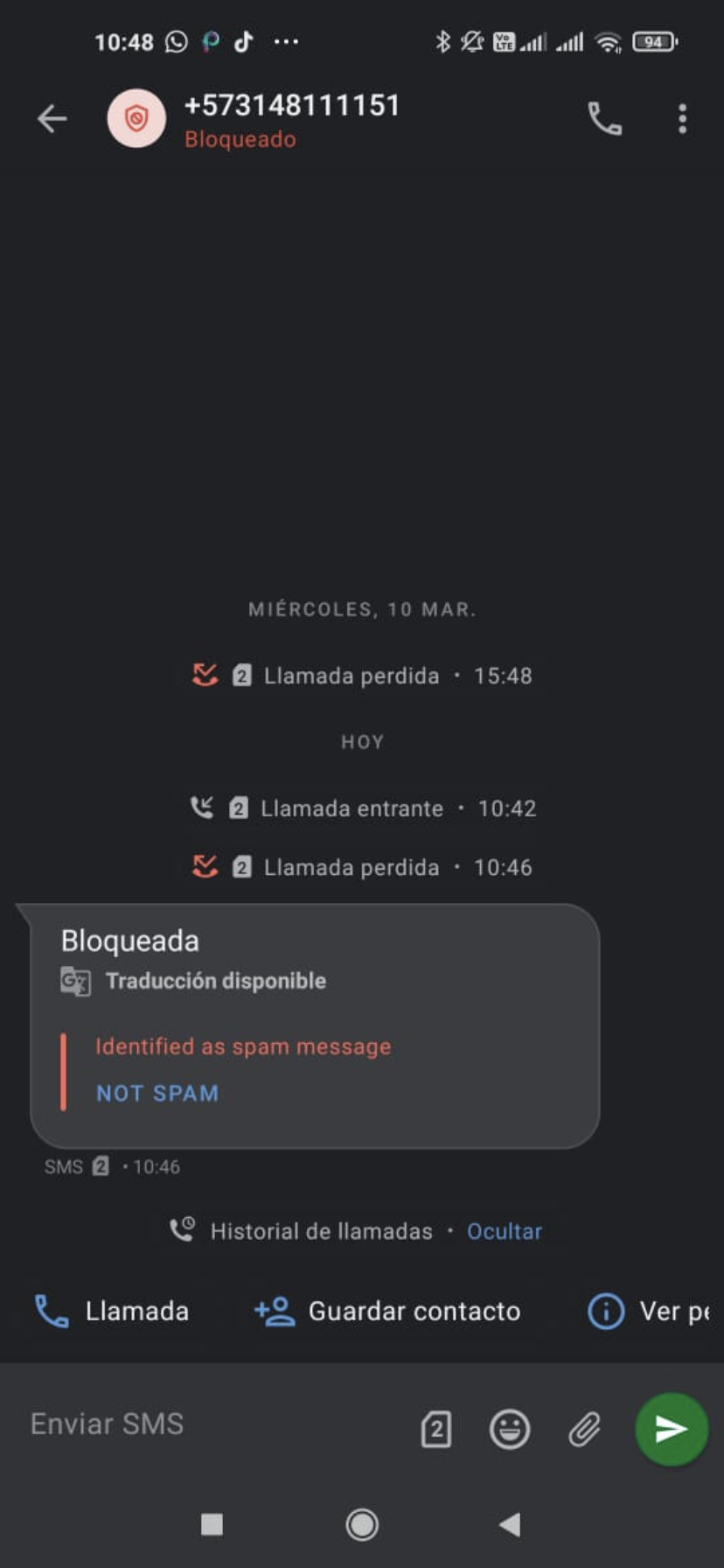
Task: Call the blocked number from the header
Action: coord(604,119)
